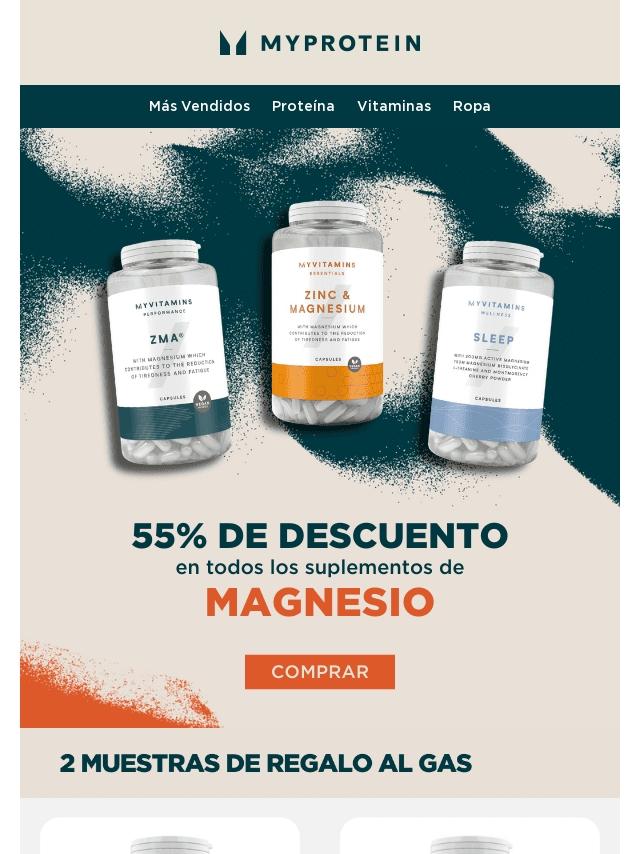Visit the Ropa category
640x854 pixels.
[x=471, y=106]
